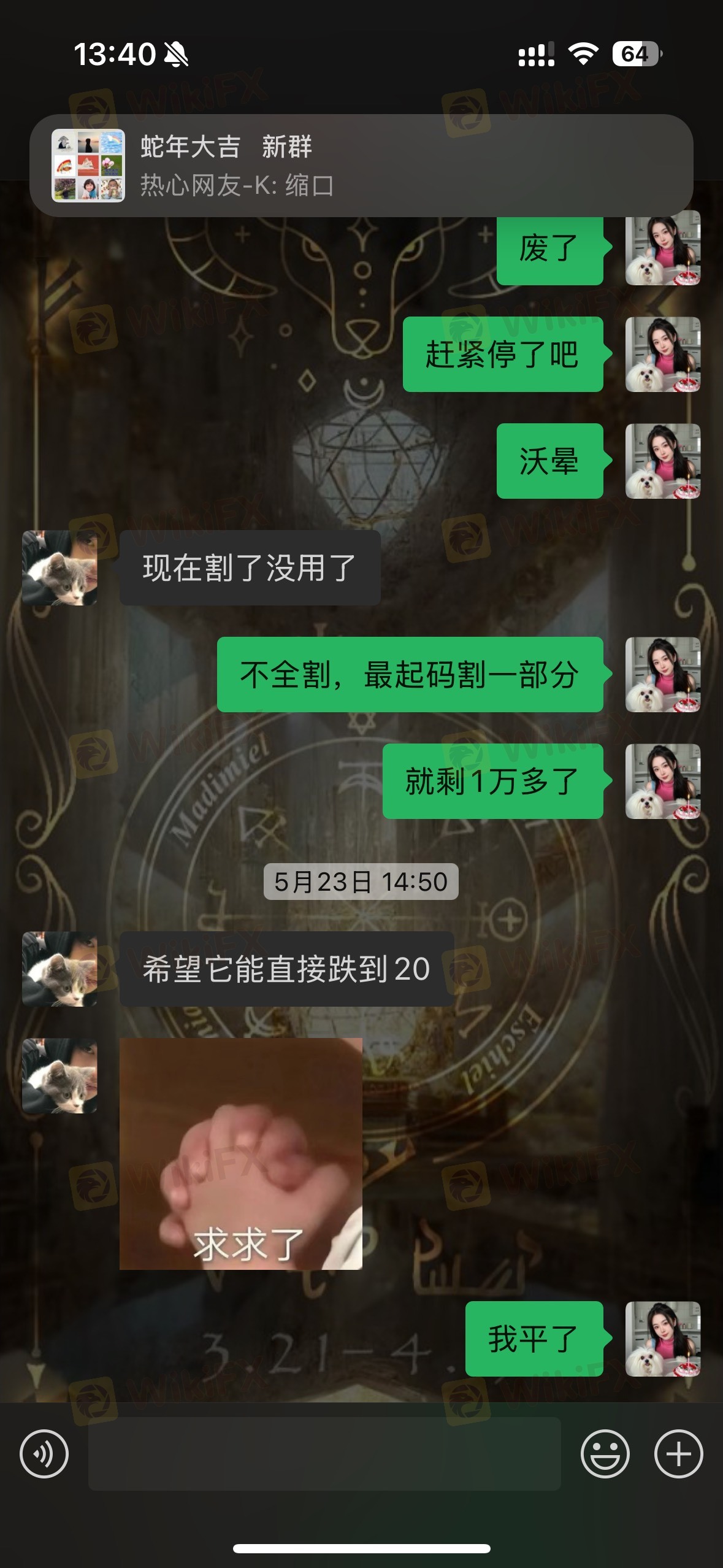Tap the message text field
This screenshot has width=723, height=1568.
pos(324,1454)
